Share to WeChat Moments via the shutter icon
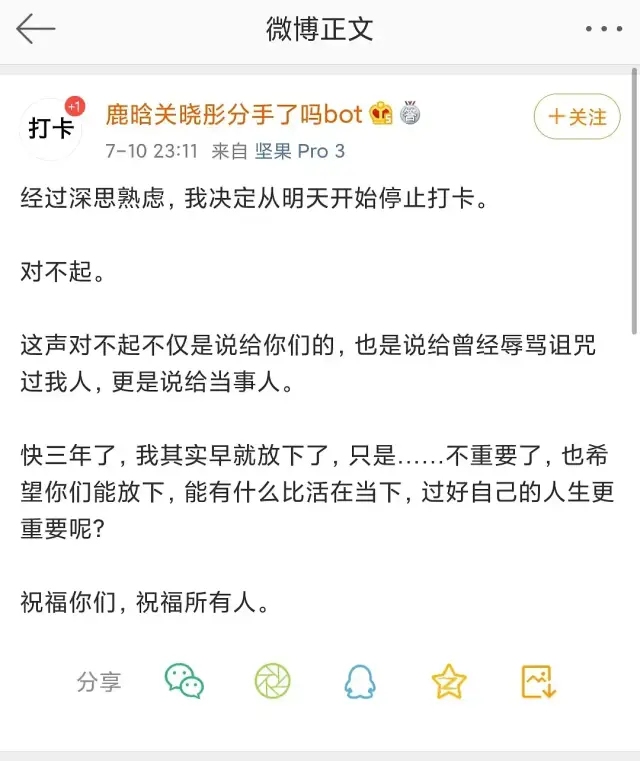Screen dimensions: 640x761 [273, 681]
